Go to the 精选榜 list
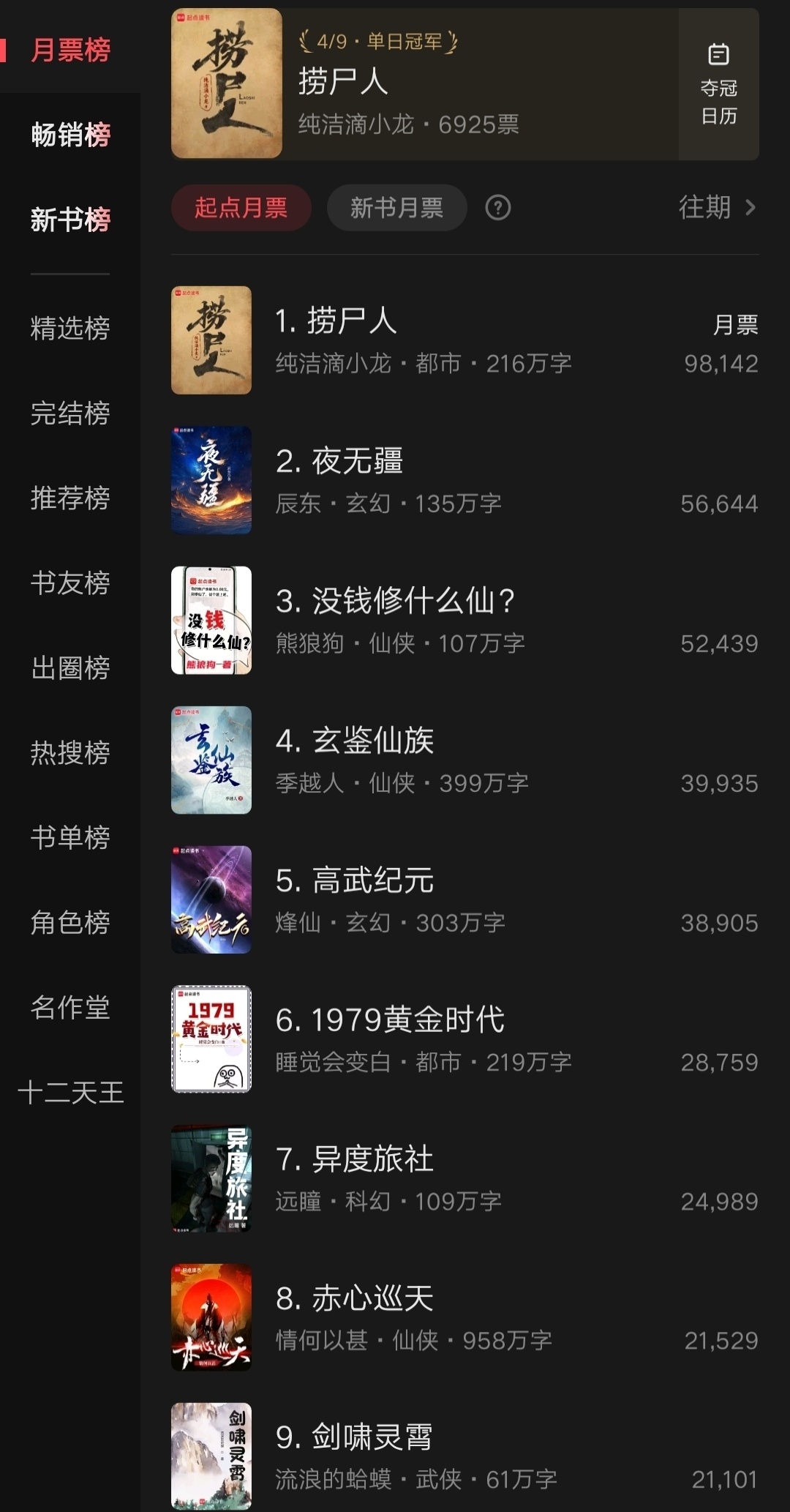This screenshot has width=790, height=1512. 70,328
